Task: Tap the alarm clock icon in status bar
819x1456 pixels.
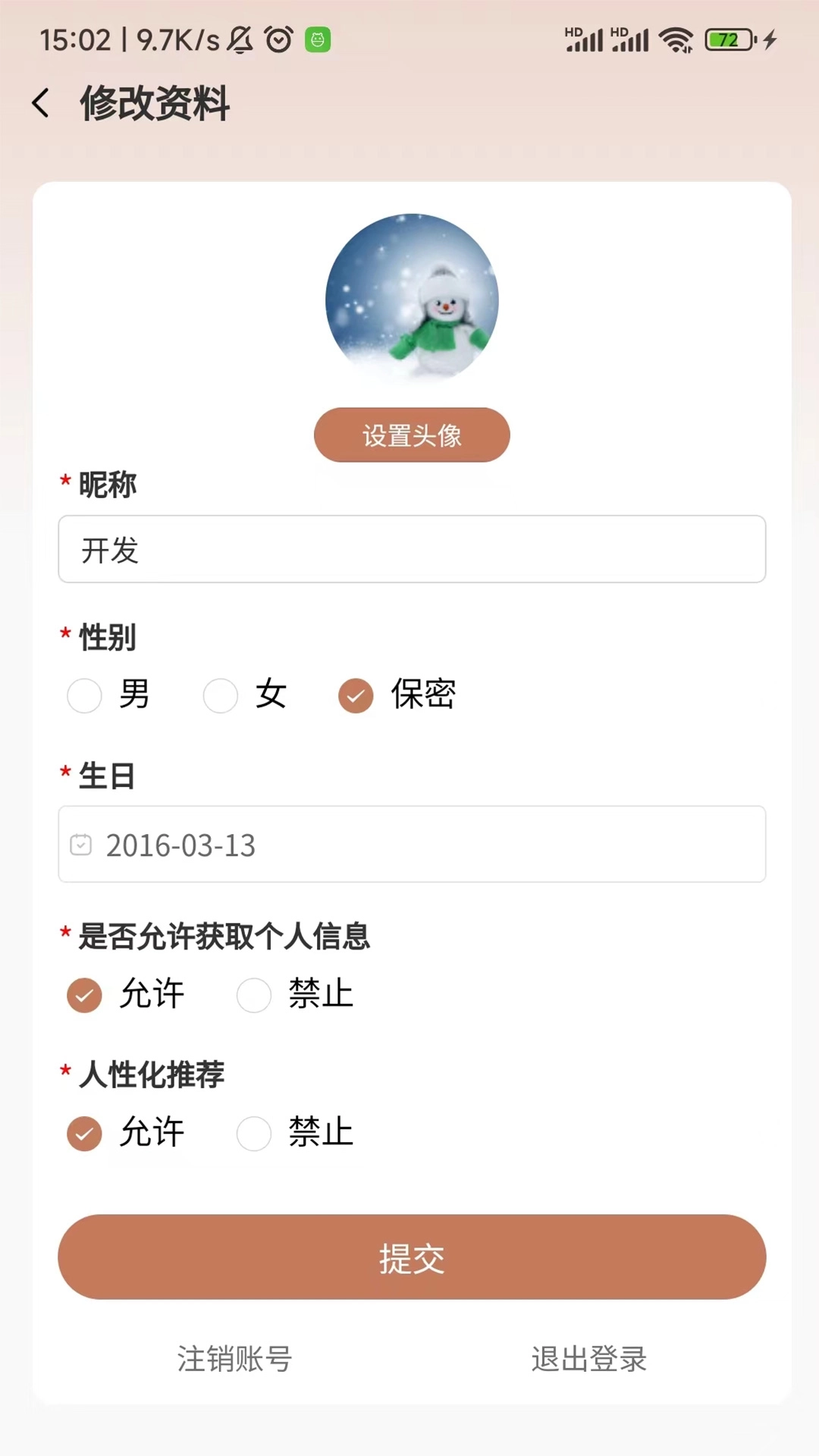Action: [x=278, y=40]
